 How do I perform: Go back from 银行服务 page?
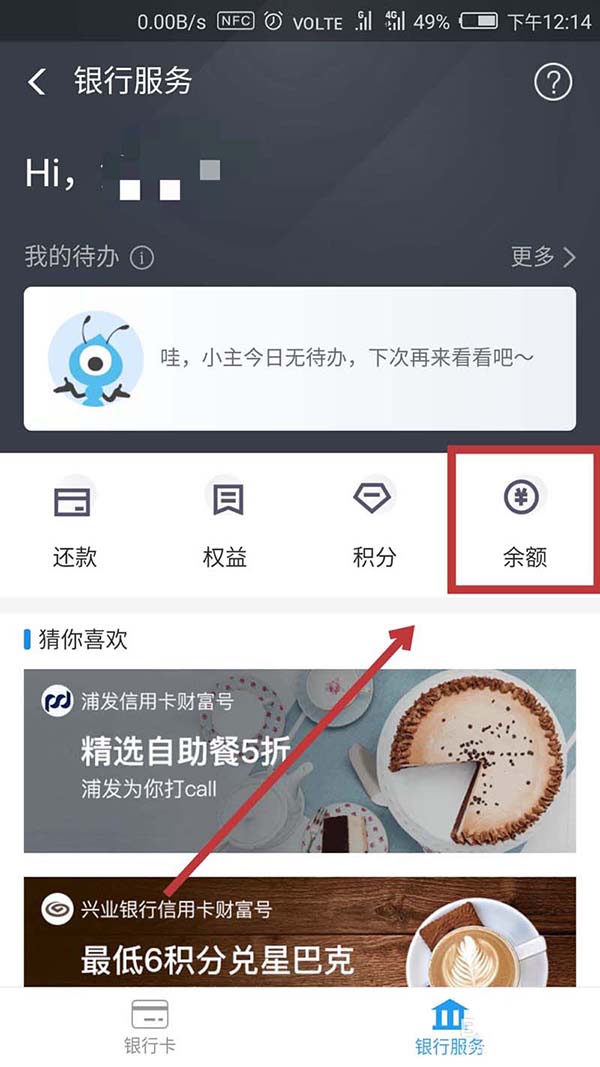tap(37, 82)
